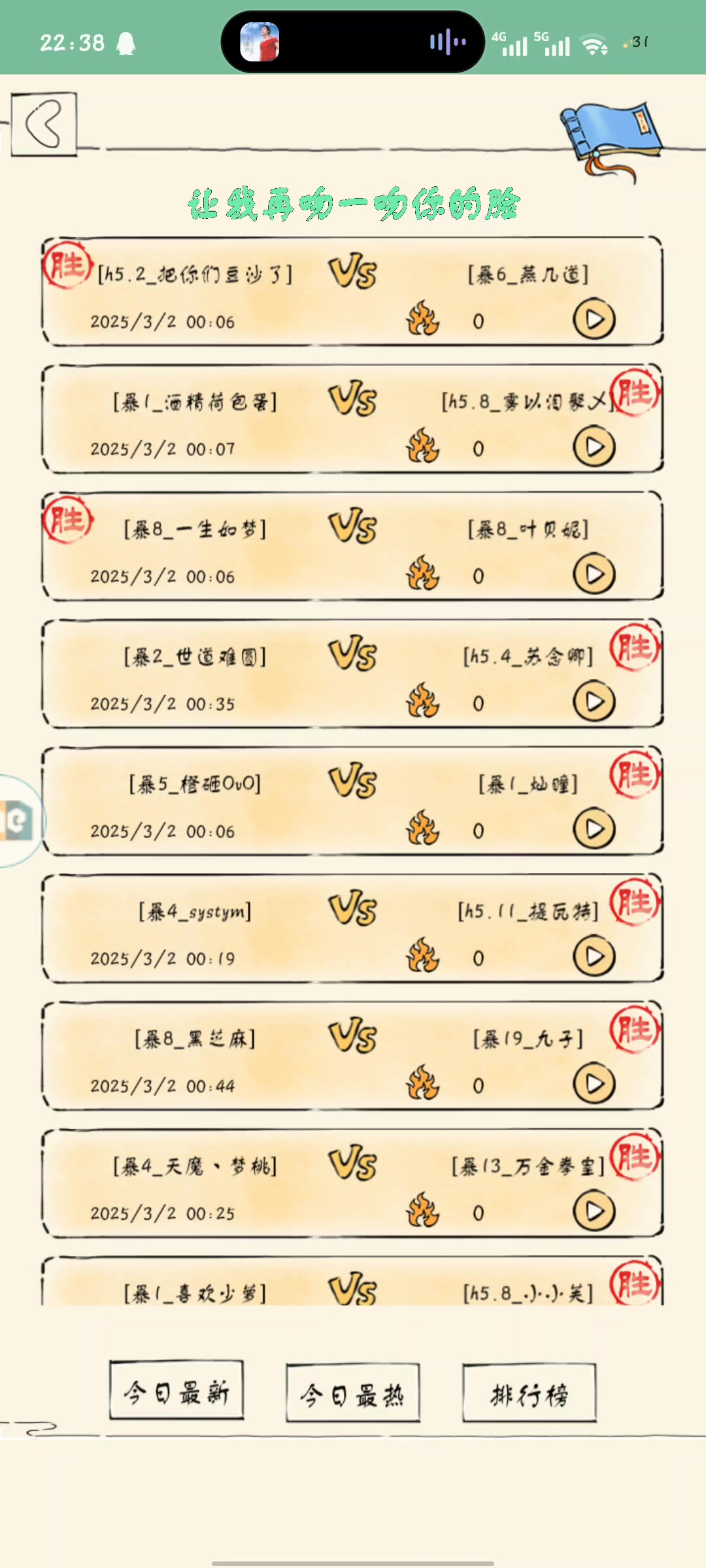Play the replay of 暴6_蒸几道 match
This screenshot has width=706, height=1568.
594,319
